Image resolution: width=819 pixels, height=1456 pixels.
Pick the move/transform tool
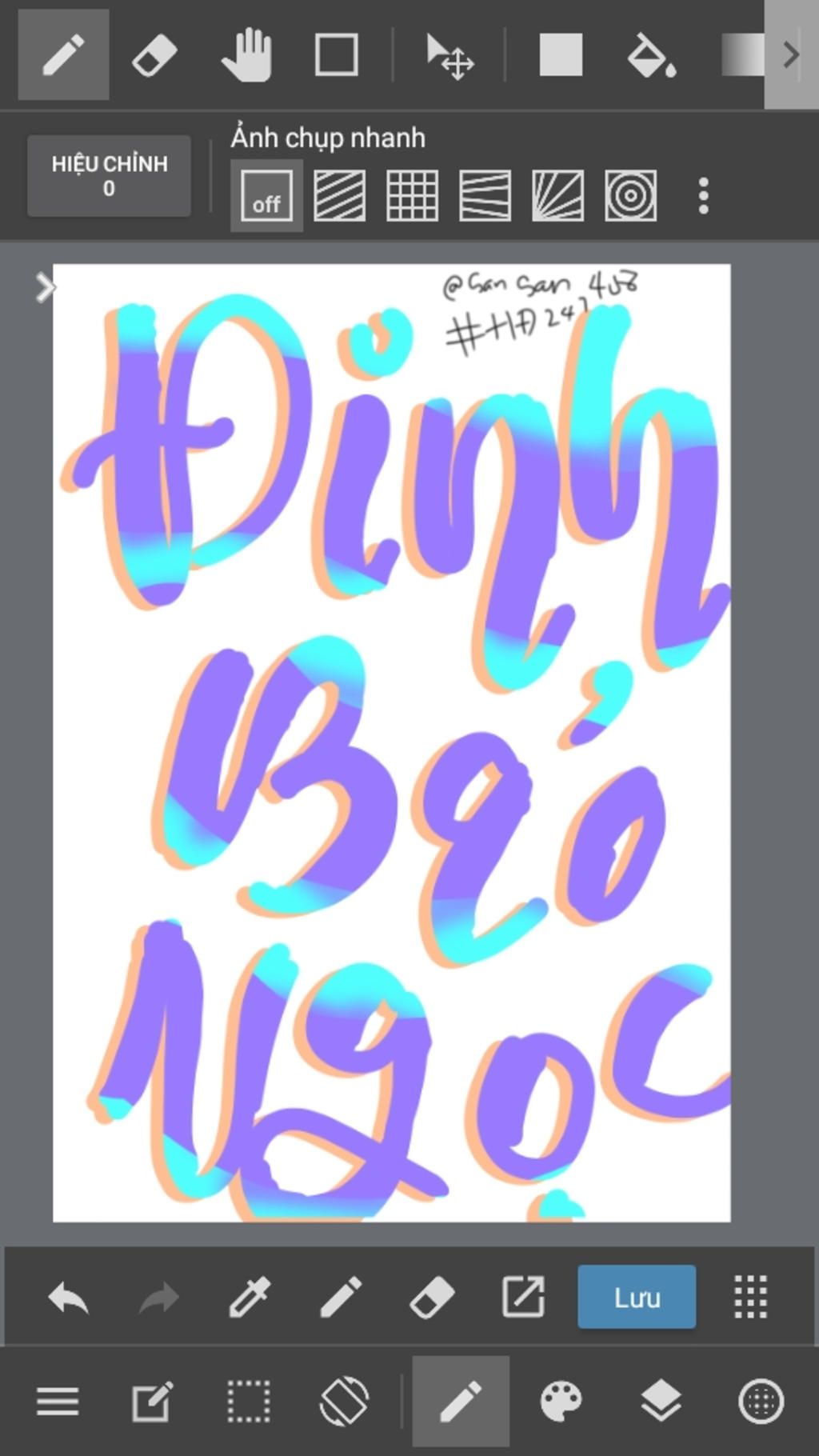(449, 56)
